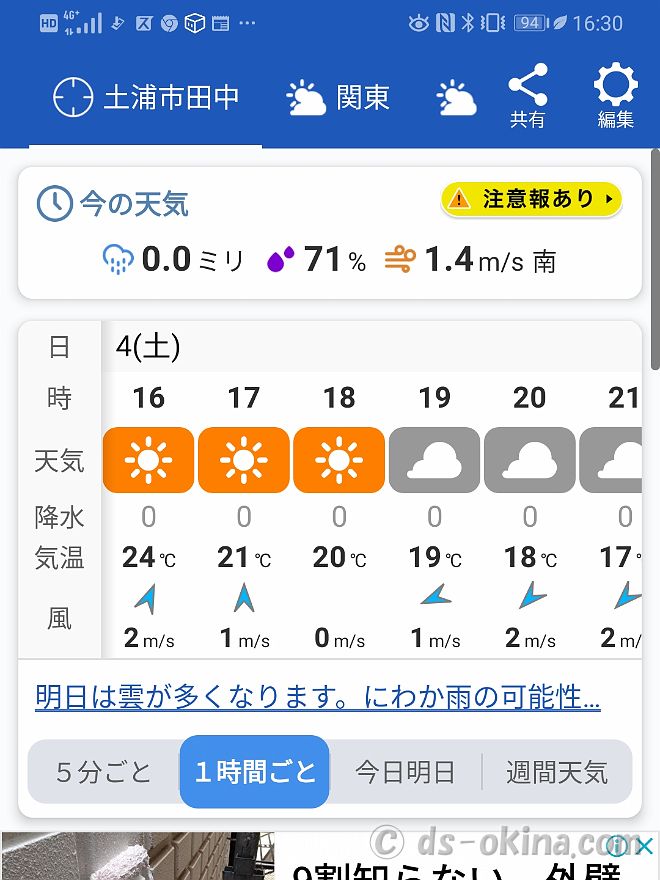The height and width of the screenshot is (880, 660).
Task: Share the weather via 共有
Action: (x=527, y=97)
